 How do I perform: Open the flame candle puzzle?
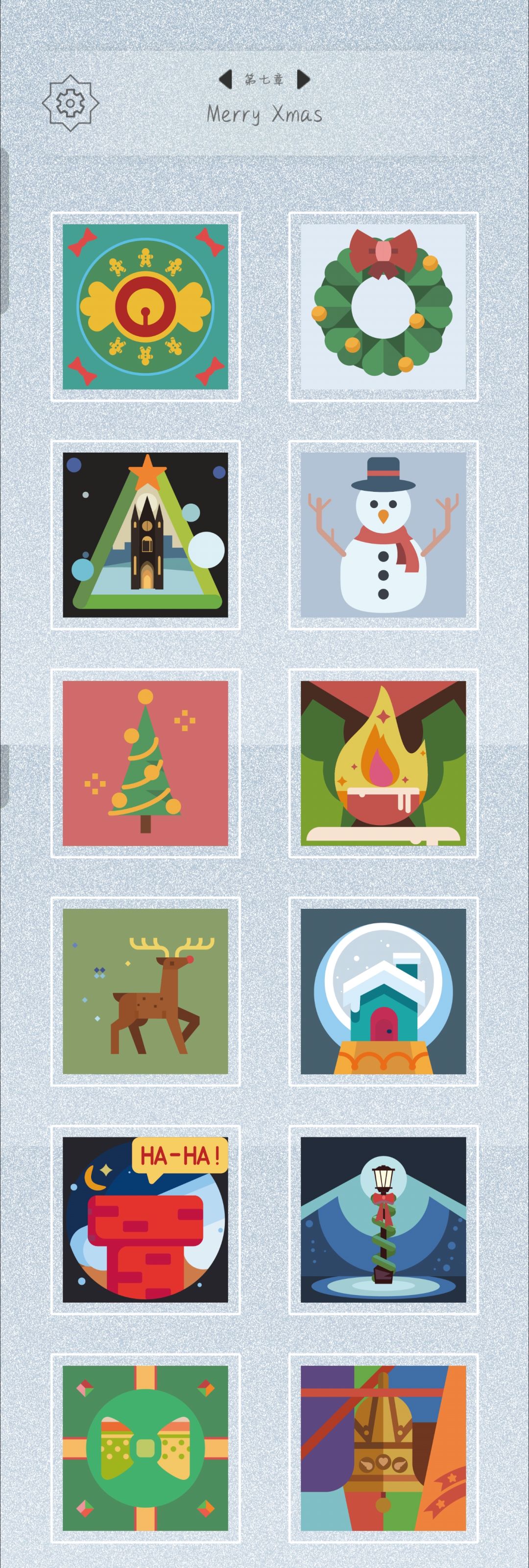(x=383, y=762)
